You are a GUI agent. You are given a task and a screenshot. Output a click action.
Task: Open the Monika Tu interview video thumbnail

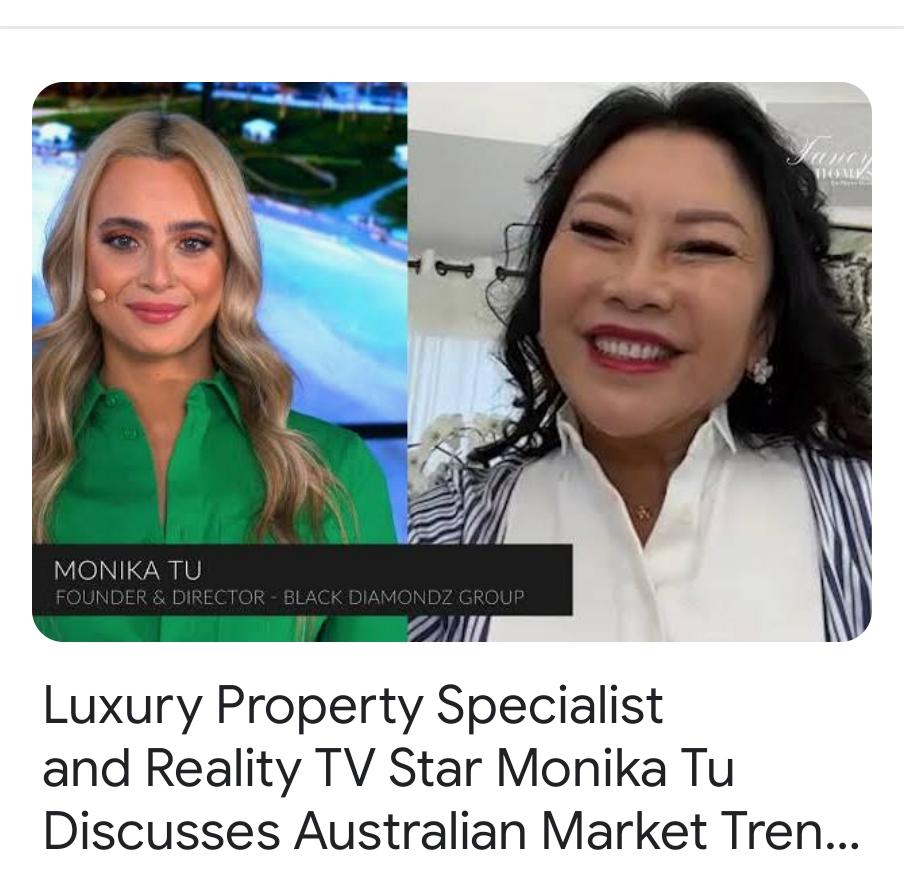pyautogui.click(x=452, y=361)
